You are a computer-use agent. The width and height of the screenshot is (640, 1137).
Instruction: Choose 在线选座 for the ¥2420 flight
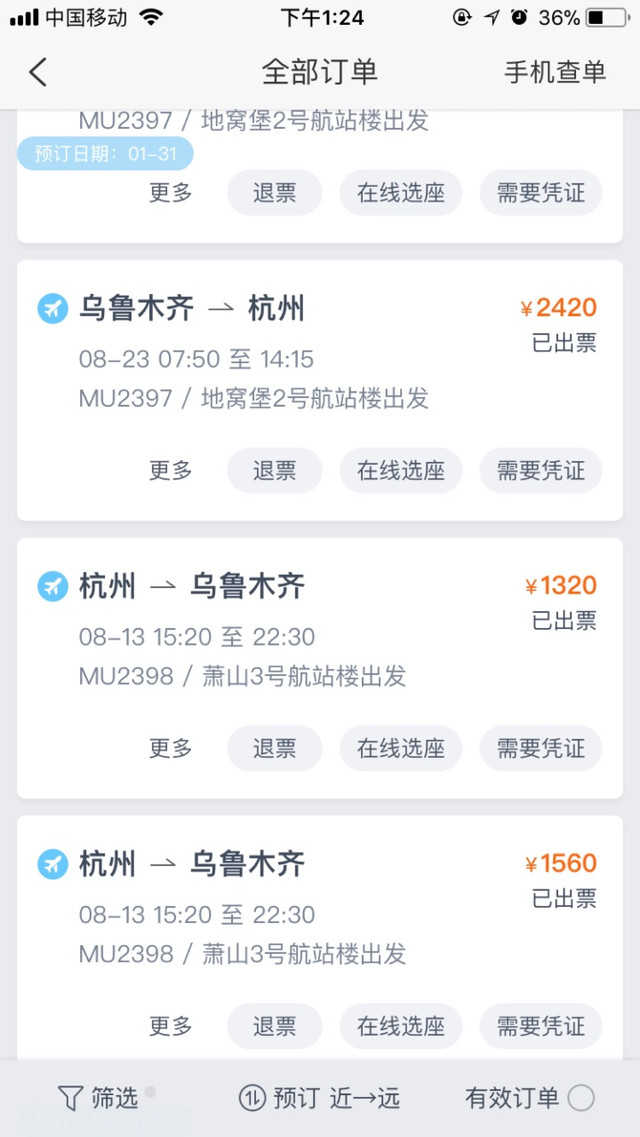pyautogui.click(x=401, y=471)
